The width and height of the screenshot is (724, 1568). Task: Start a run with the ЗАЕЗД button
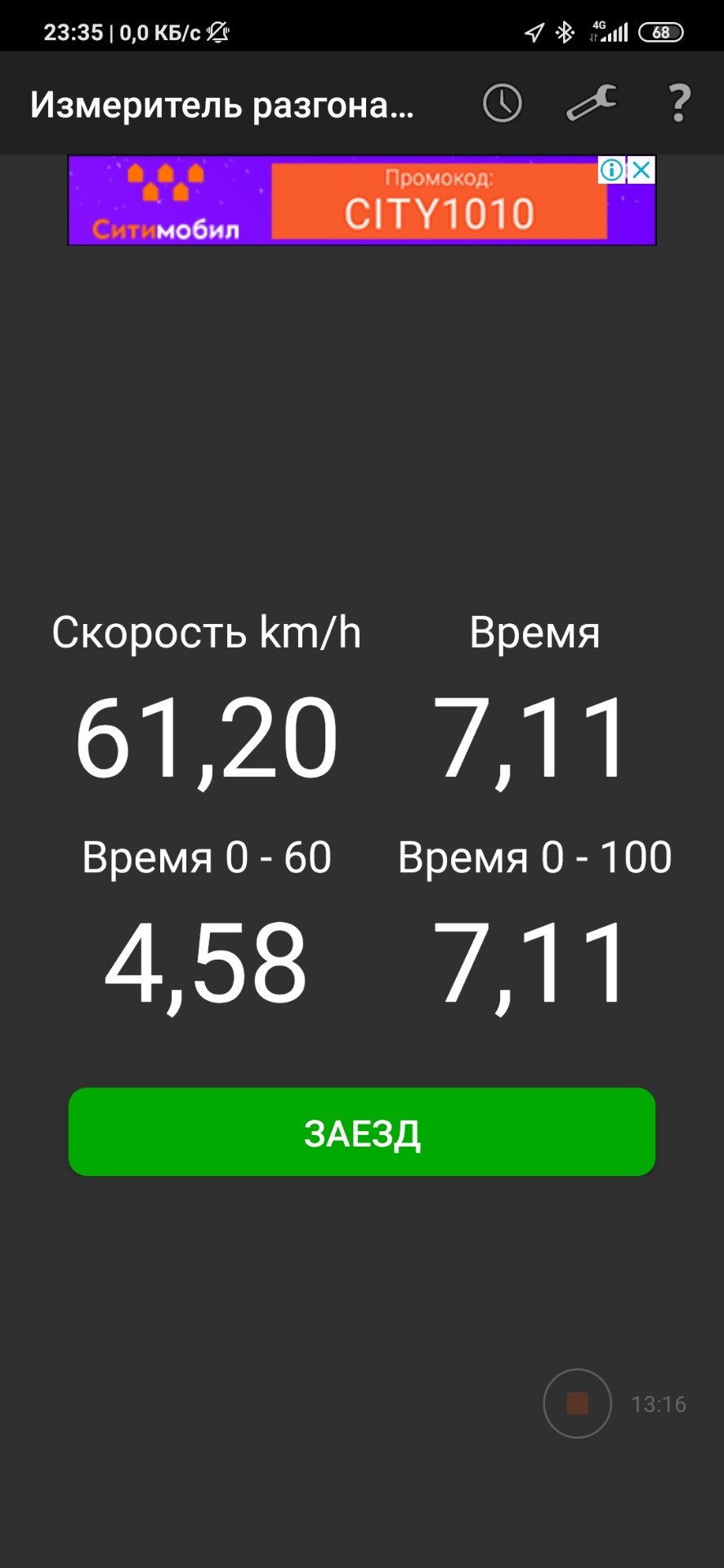[362, 1133]
